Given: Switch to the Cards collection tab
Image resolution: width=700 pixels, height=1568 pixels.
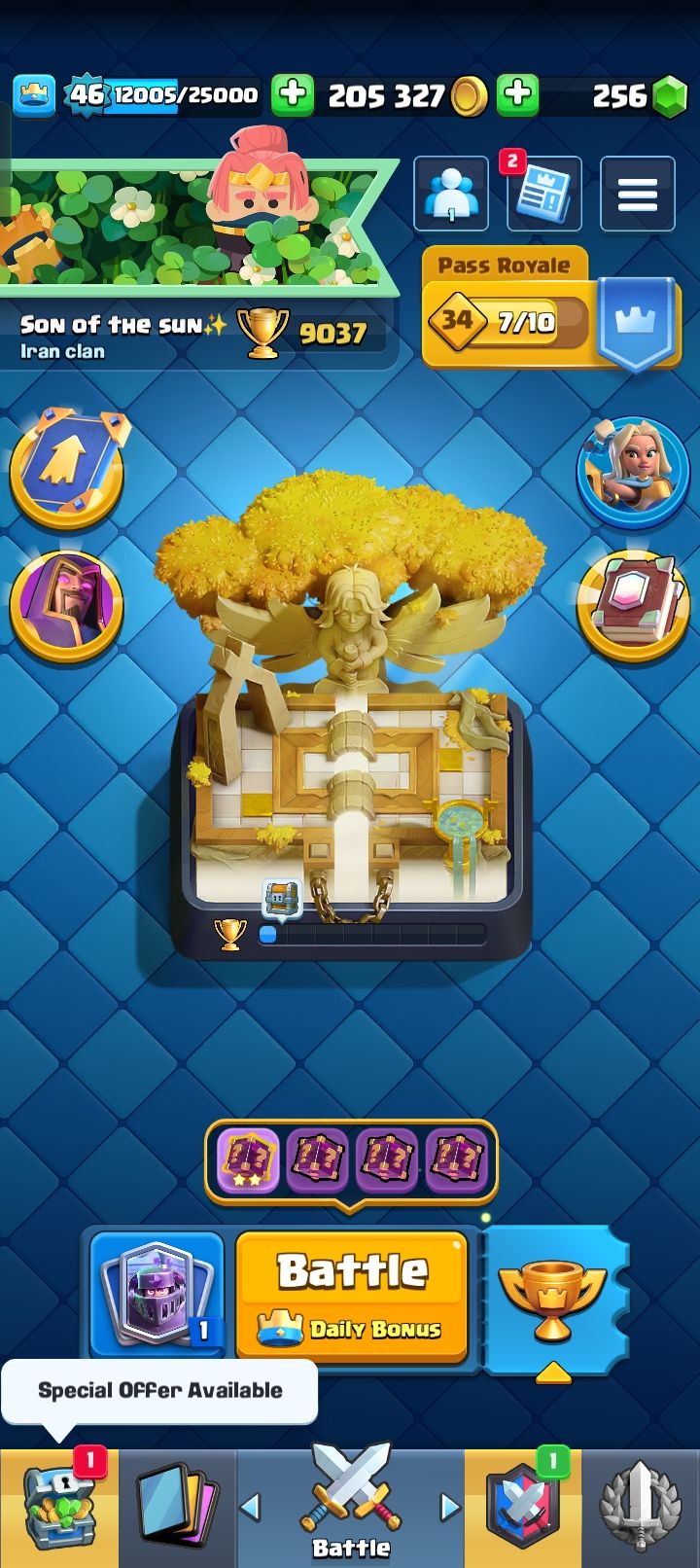Looking at the screenshot, I should point(178,1508).
